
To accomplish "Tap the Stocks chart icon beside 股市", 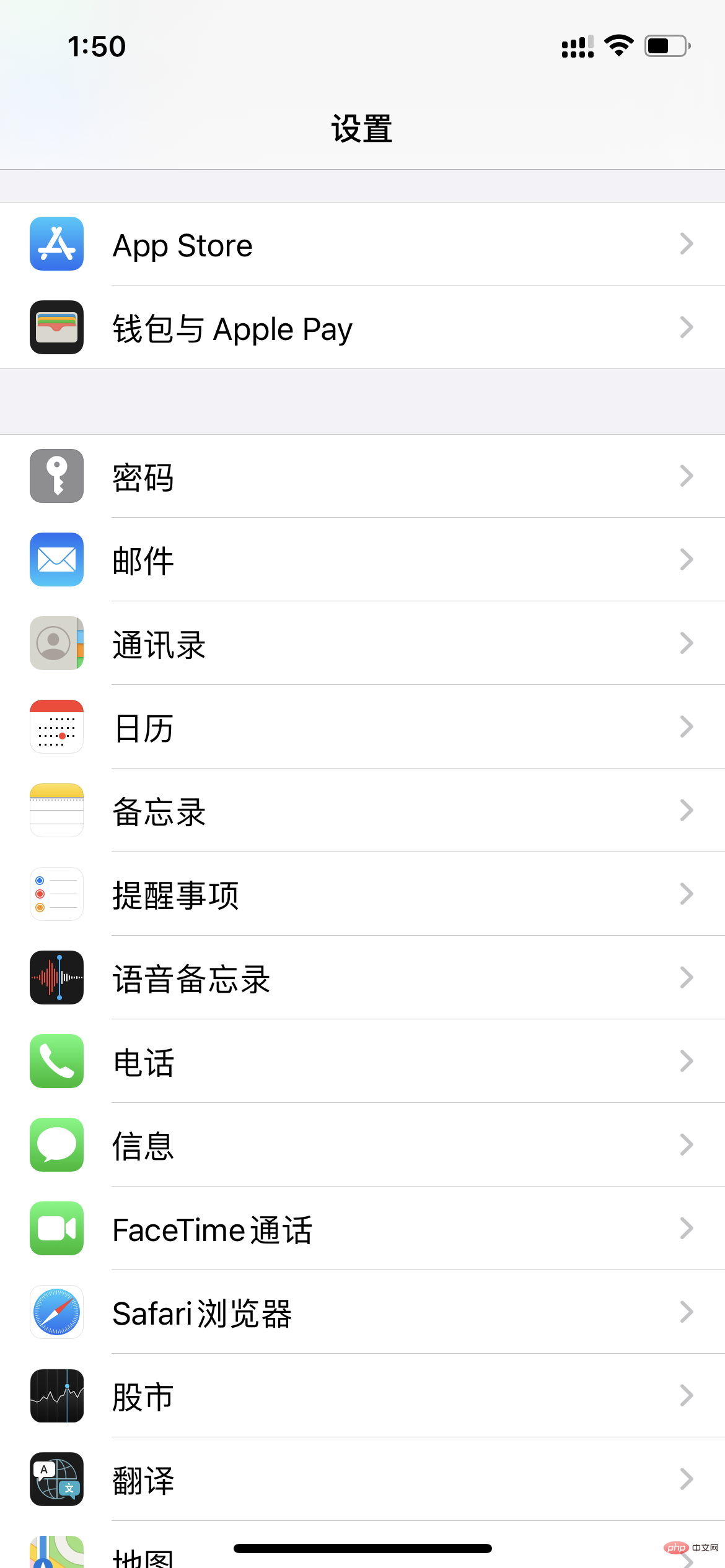I will [56, 1396].
